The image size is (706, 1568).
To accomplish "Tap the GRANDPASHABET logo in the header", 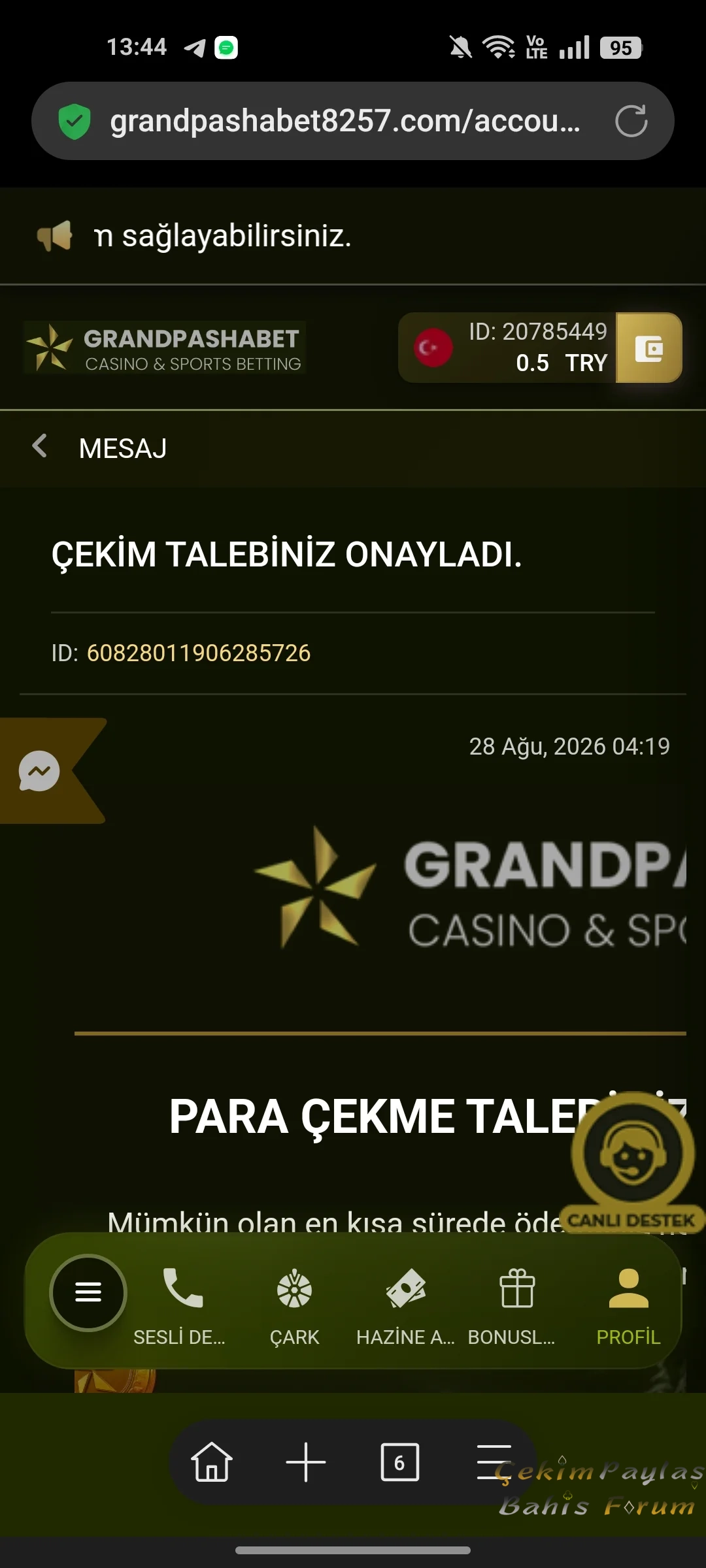I will click(165, 348).
